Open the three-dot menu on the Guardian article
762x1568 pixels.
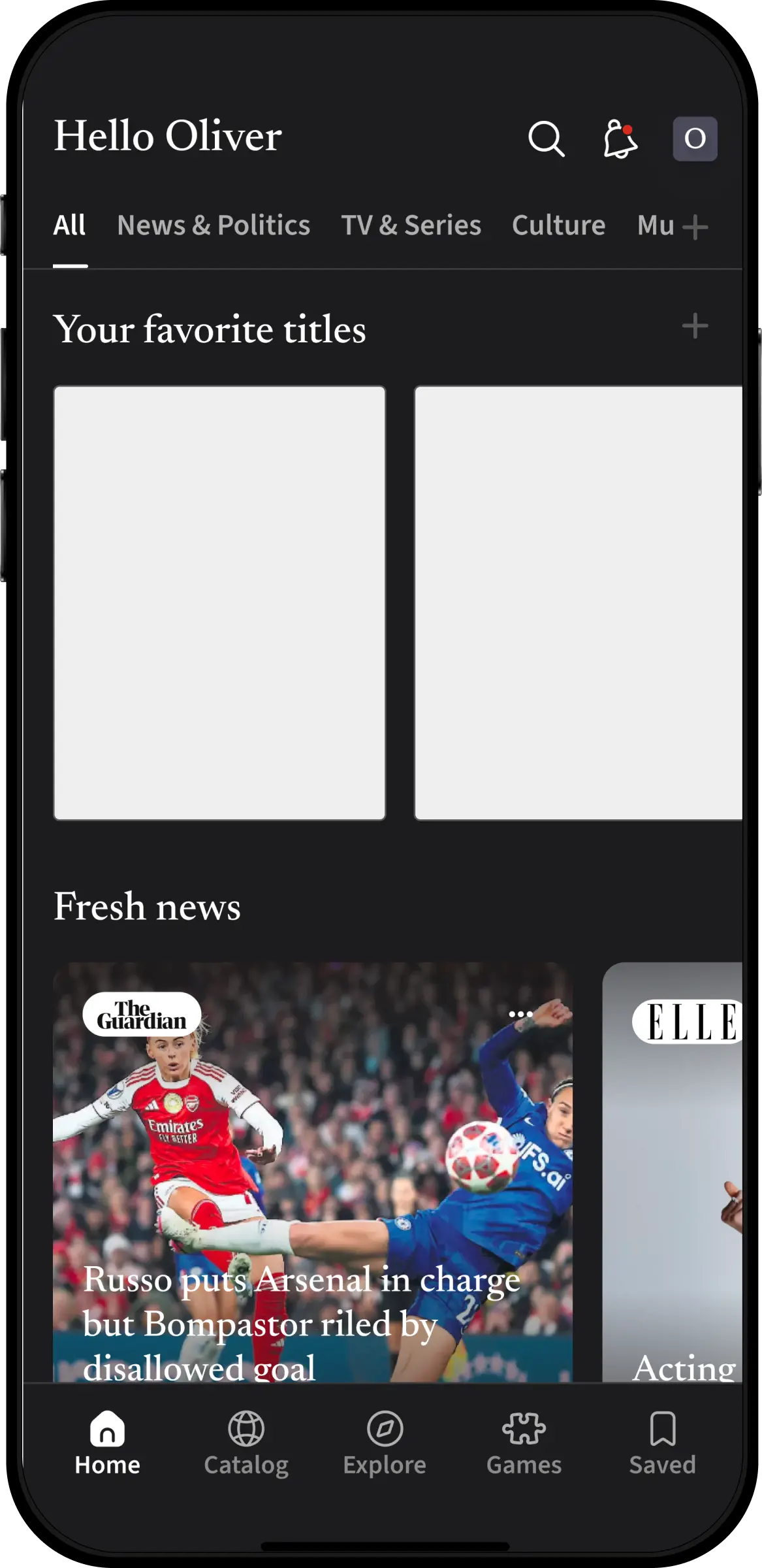pyautogui.click(x=520, y=1014)
